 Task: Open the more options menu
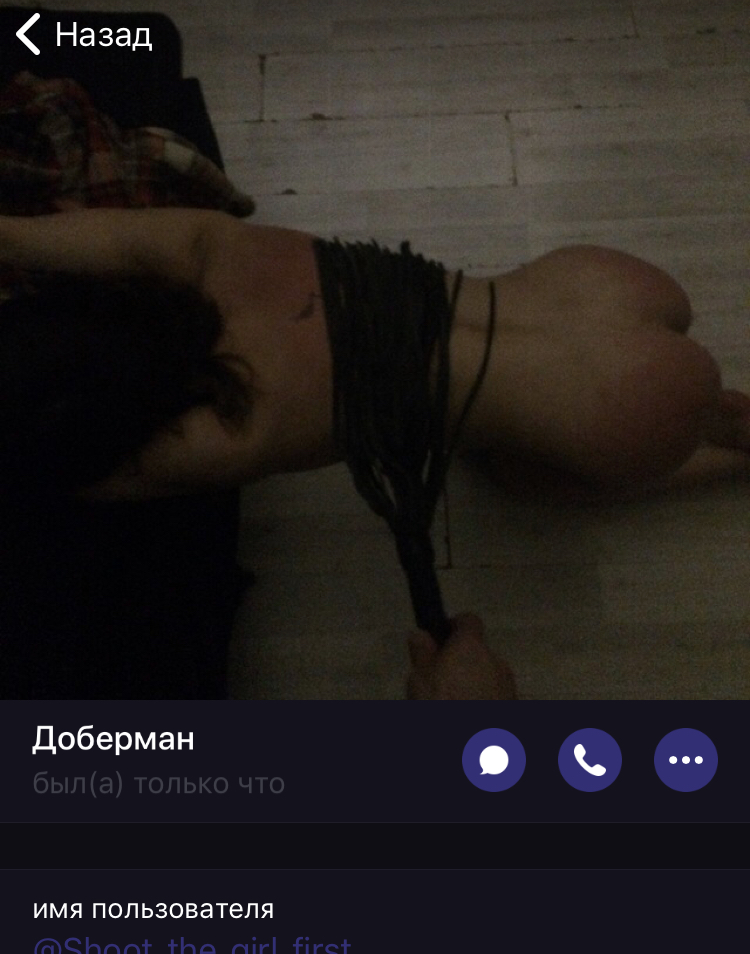[x=685, y=760]
